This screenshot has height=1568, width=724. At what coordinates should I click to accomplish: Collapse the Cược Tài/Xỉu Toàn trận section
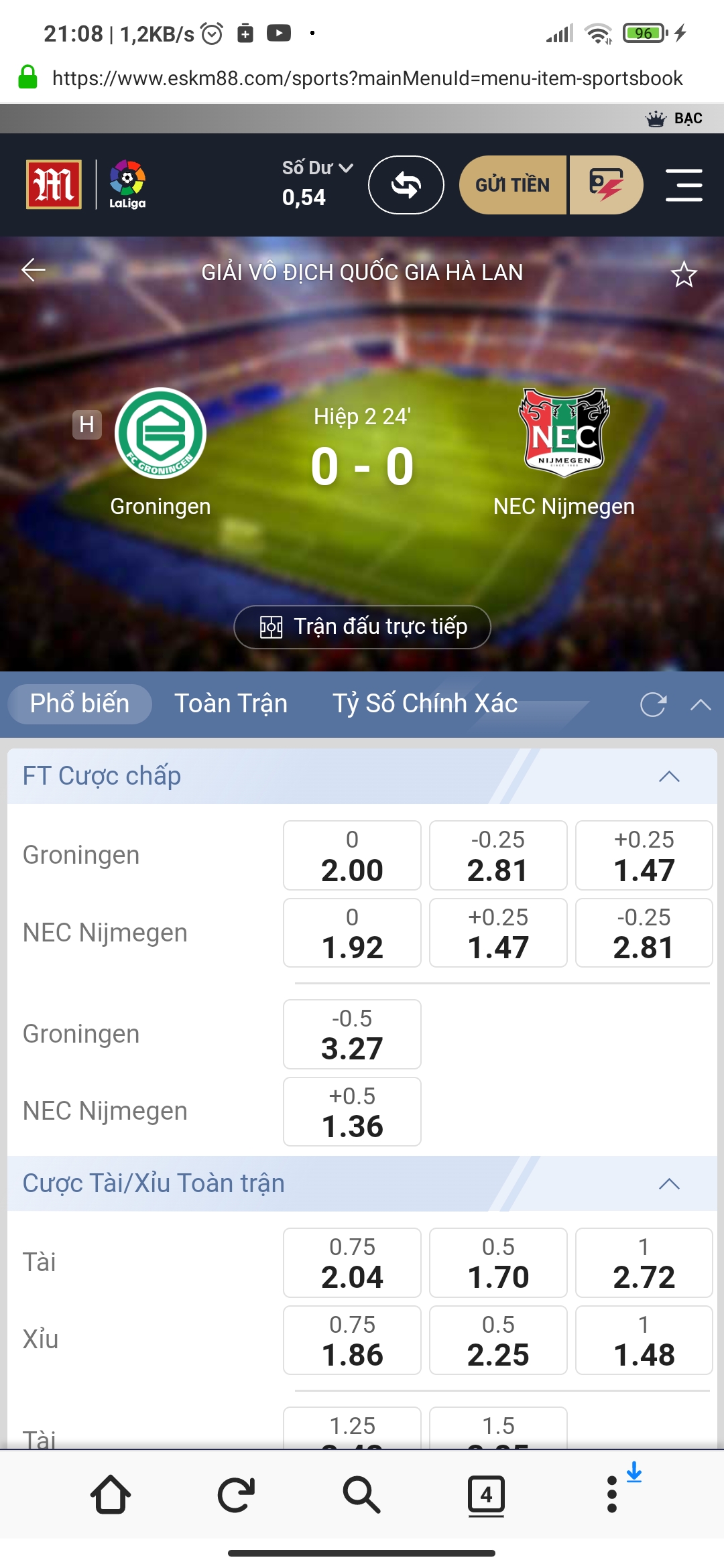pyautogui.click(x=669, y=1184)
